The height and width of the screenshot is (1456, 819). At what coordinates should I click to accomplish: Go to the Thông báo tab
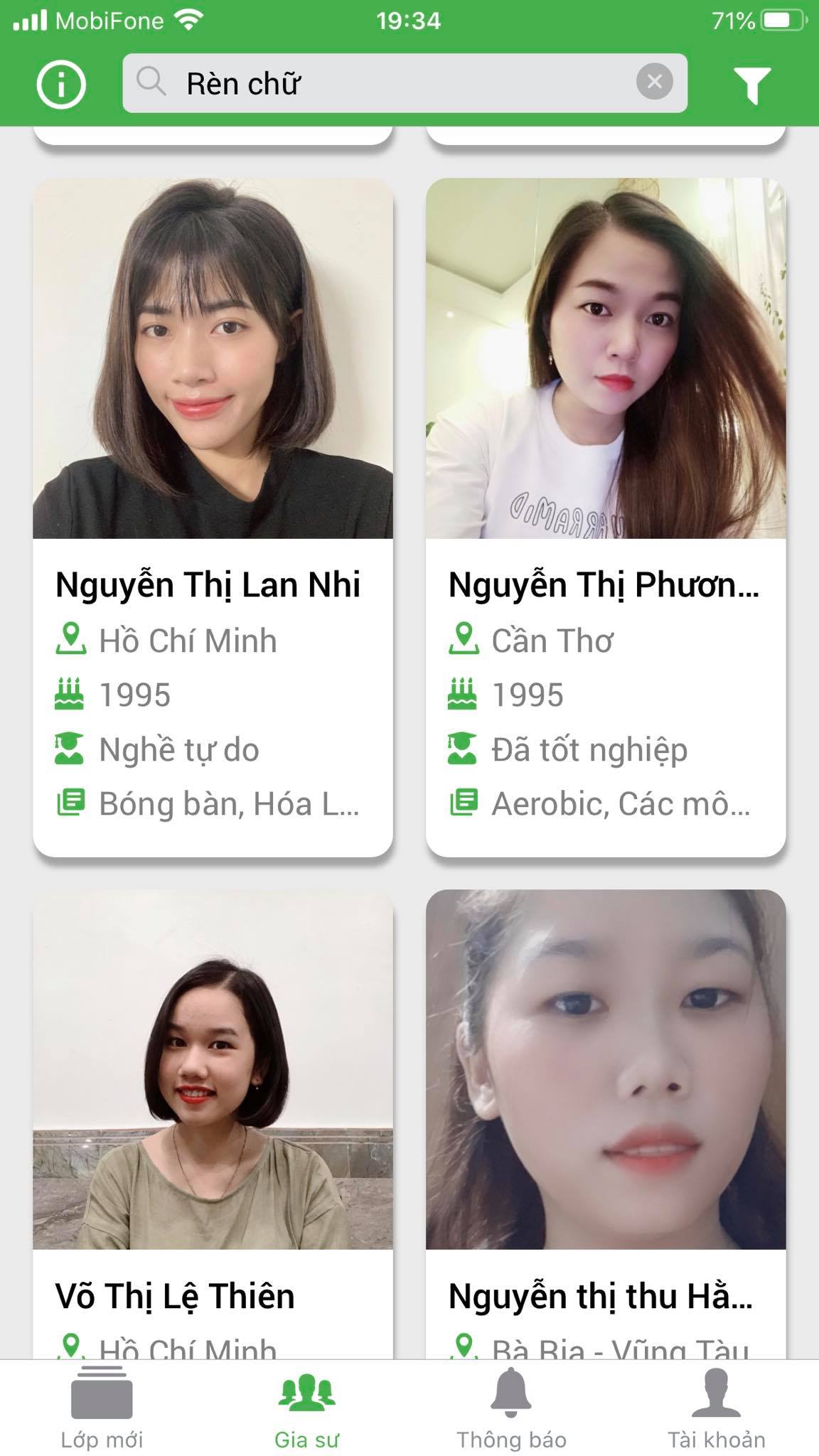(511, 1408)
